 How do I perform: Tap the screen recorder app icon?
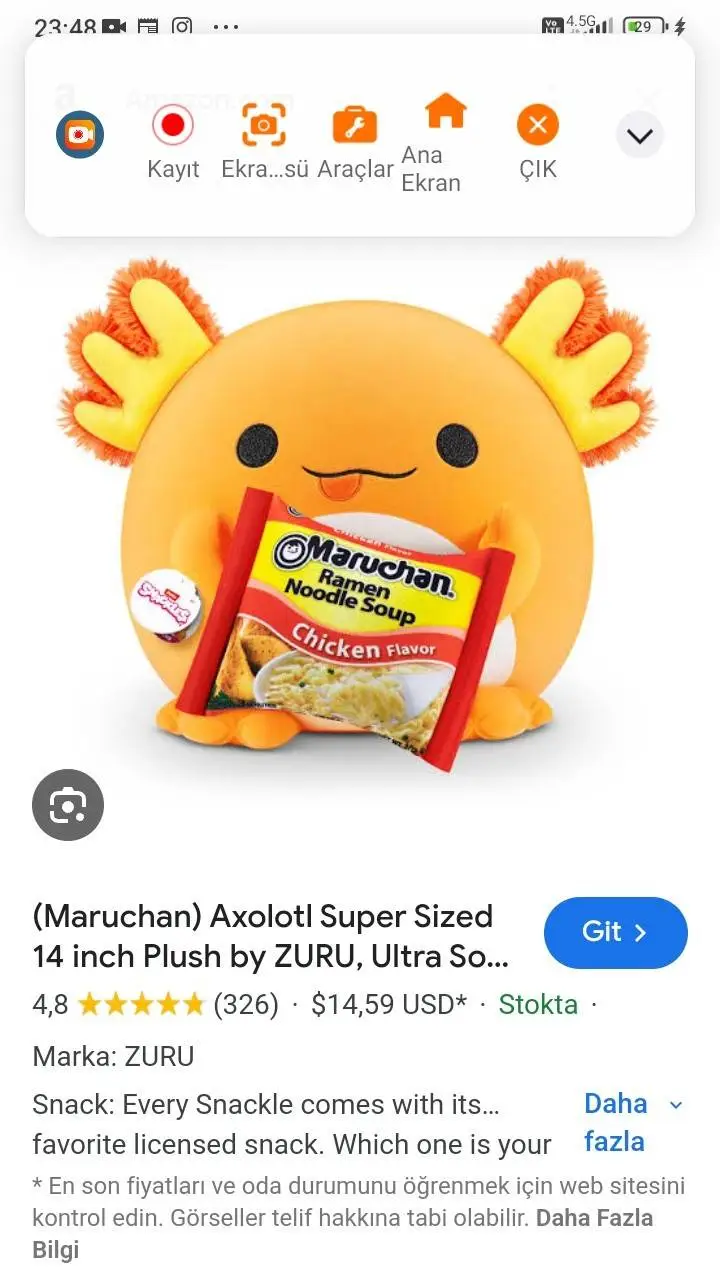pyautogui.click(x=80, y=135)
